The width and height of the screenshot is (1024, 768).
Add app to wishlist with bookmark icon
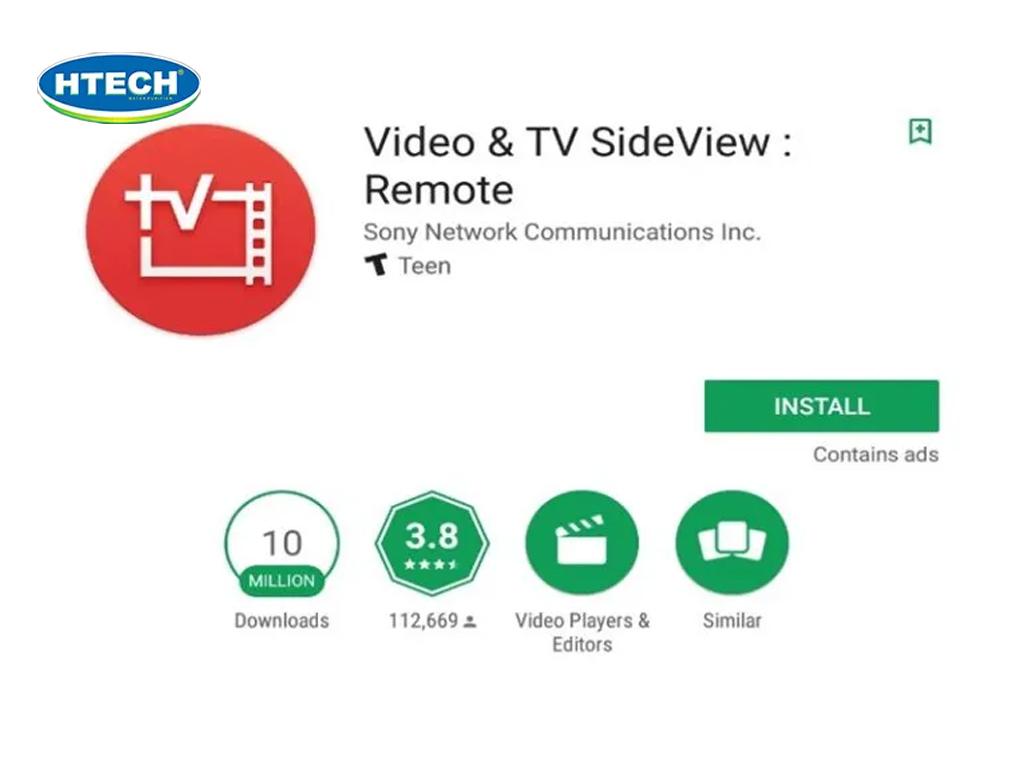point(920,132)
